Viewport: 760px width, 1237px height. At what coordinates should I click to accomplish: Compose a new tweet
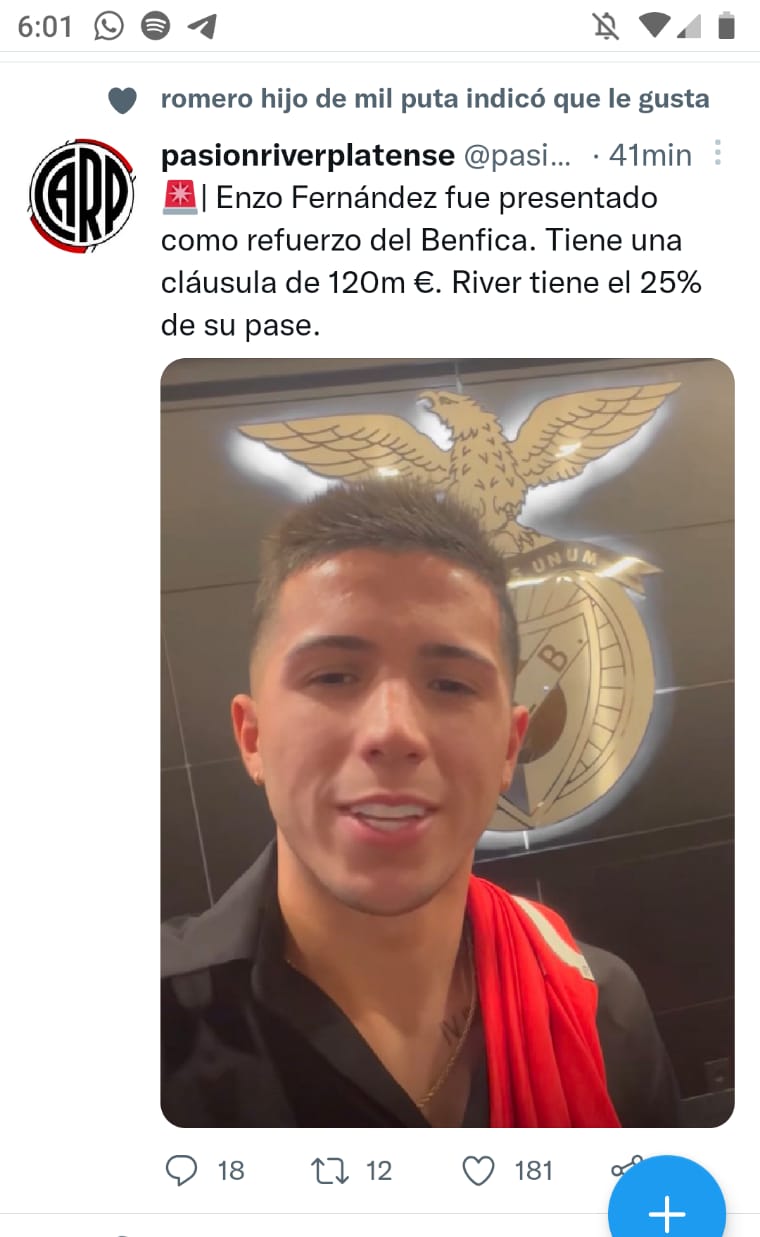(667, 1212)
